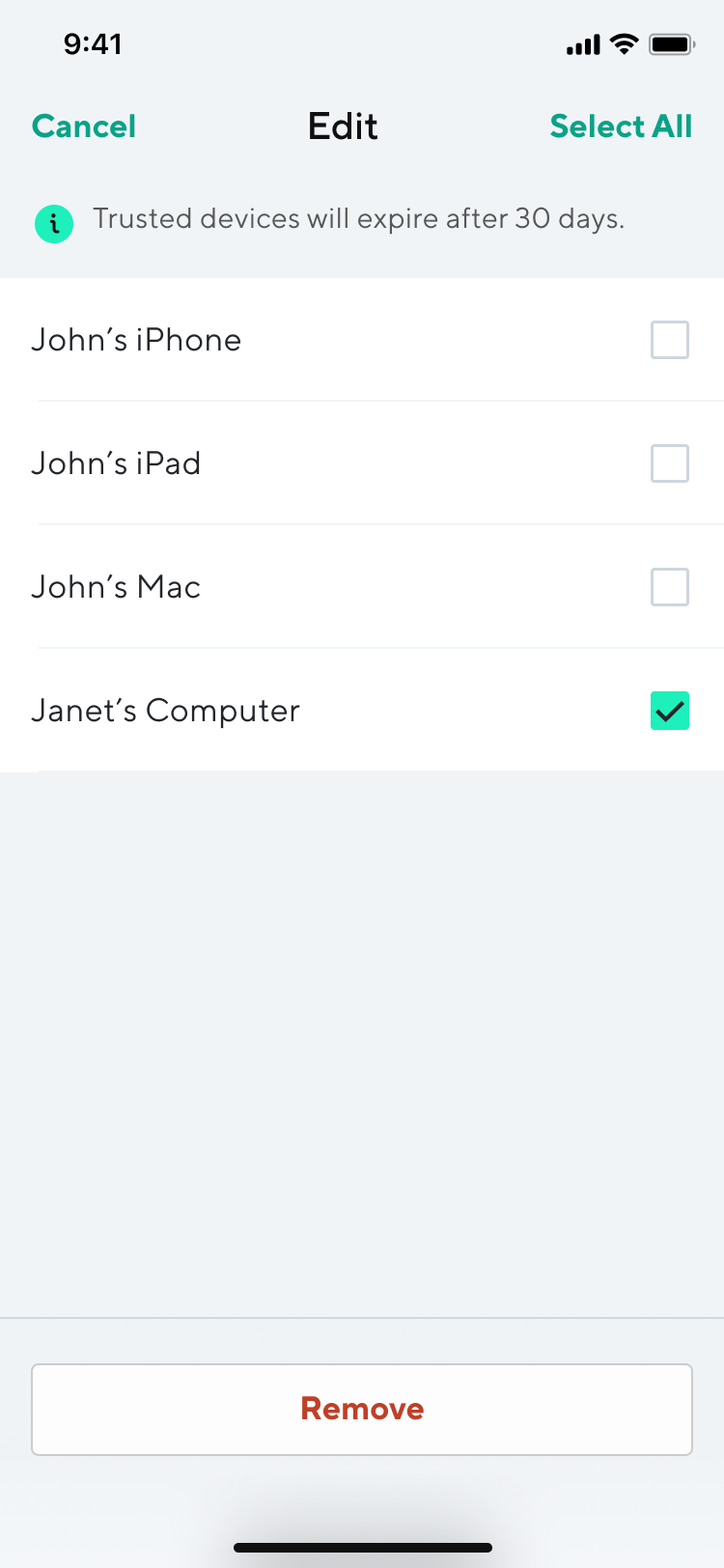Click the green circular information badge
The width and height of the screenshot is (724, 1568).
coord(54,223)
